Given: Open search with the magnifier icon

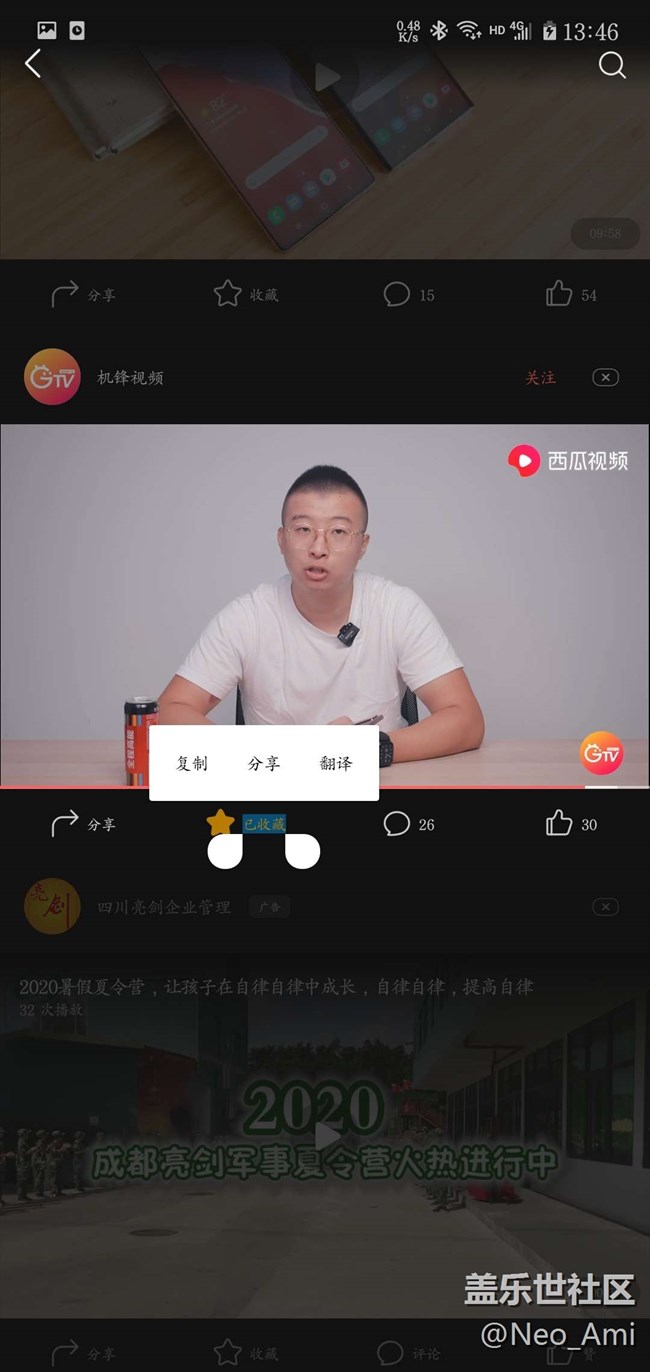Looking at the screenshot, I should coord(612,65).
